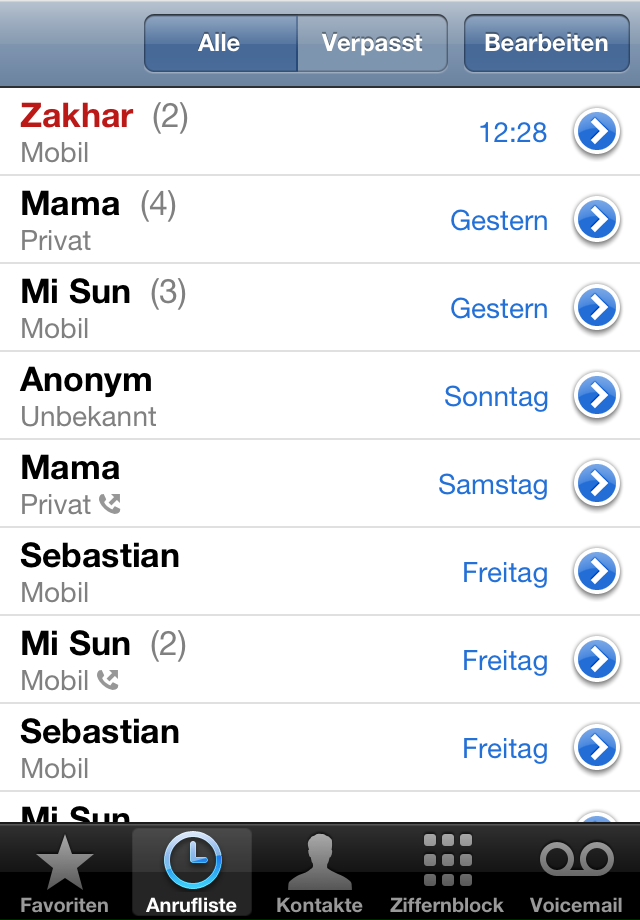
Task: Call Mi Sun from the Freitag entry
Action: pos(250,660)
